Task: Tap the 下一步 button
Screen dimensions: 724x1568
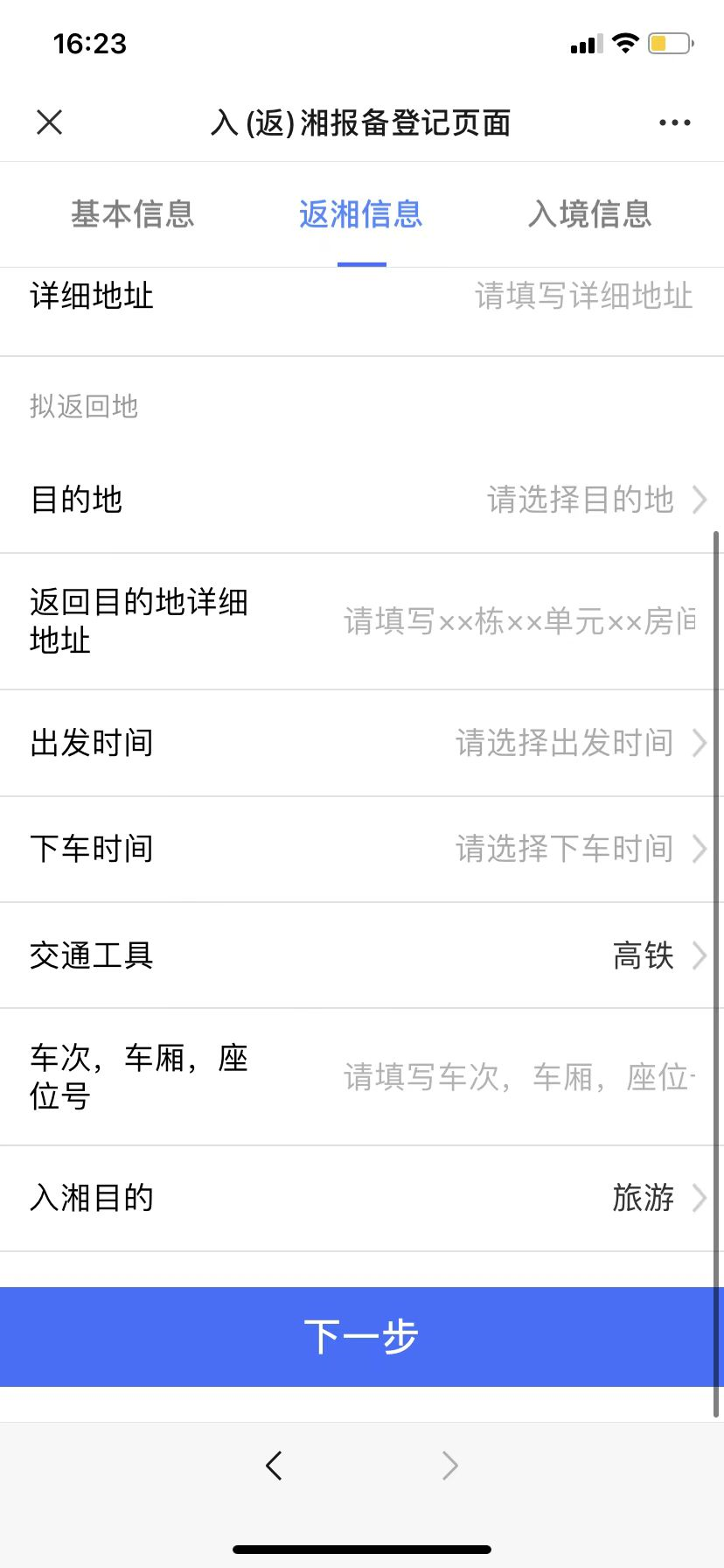Action: pyautogui.click(x=362, y=1336)
